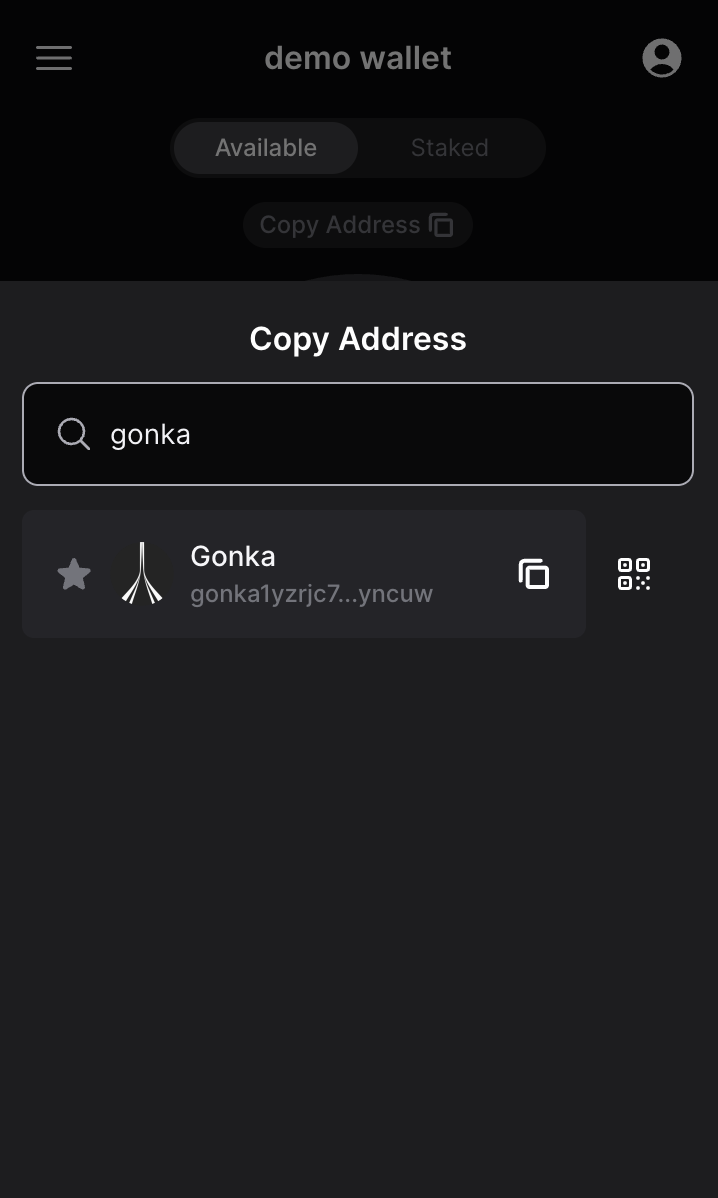Open the hamburger menu
718x1198 pixels.
54,58
